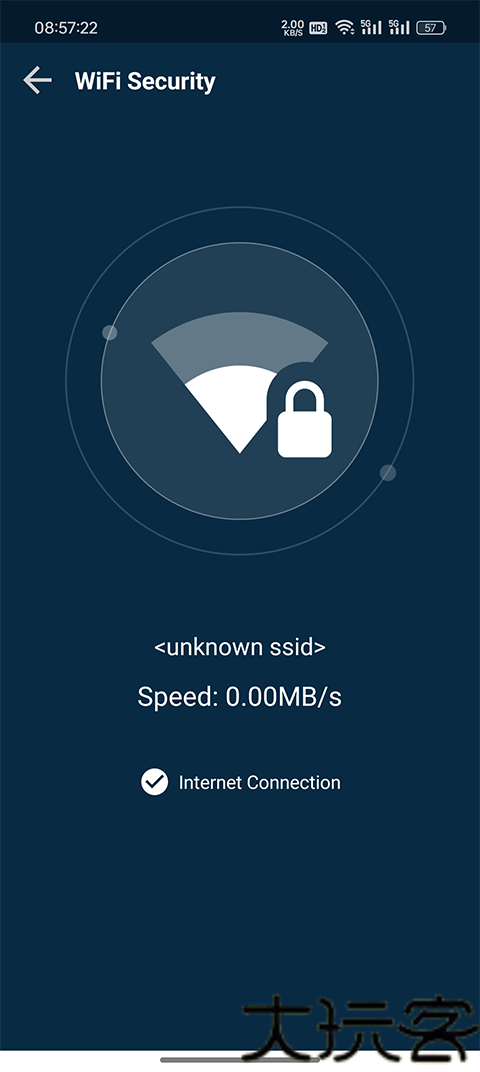This screenshot has height=1072, width=480.
Task: Go back from WiFi Security
Action: [x=37, y=81]
